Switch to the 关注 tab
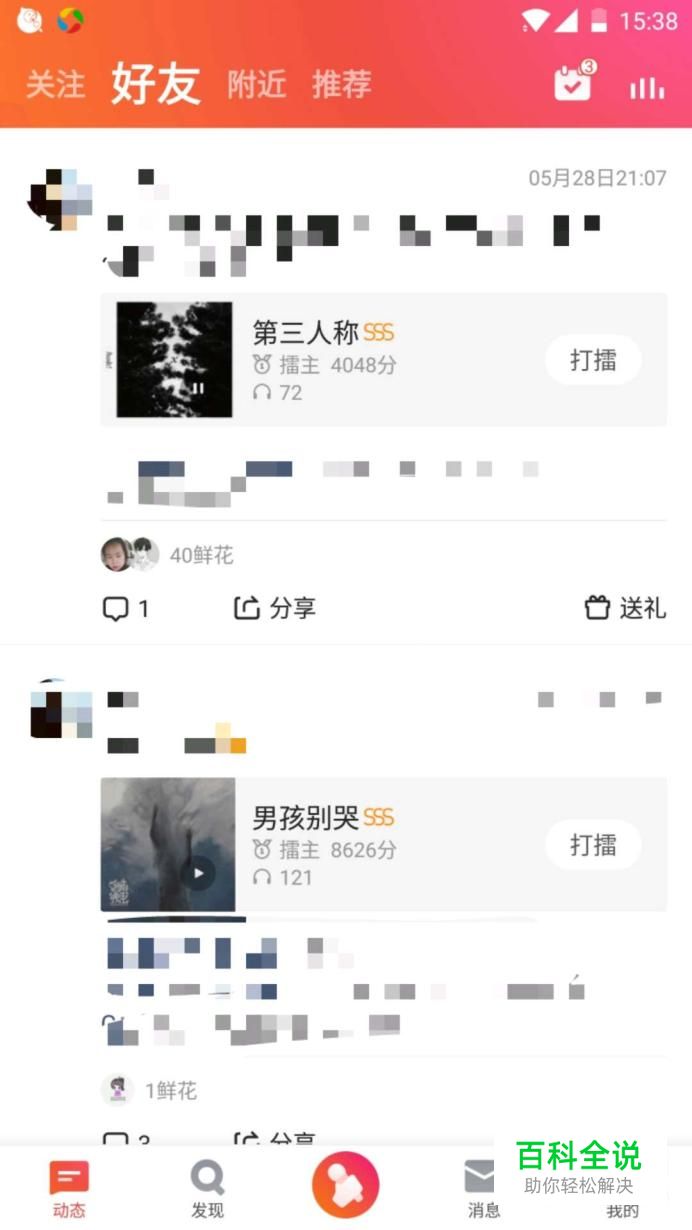 click(55, 85)
